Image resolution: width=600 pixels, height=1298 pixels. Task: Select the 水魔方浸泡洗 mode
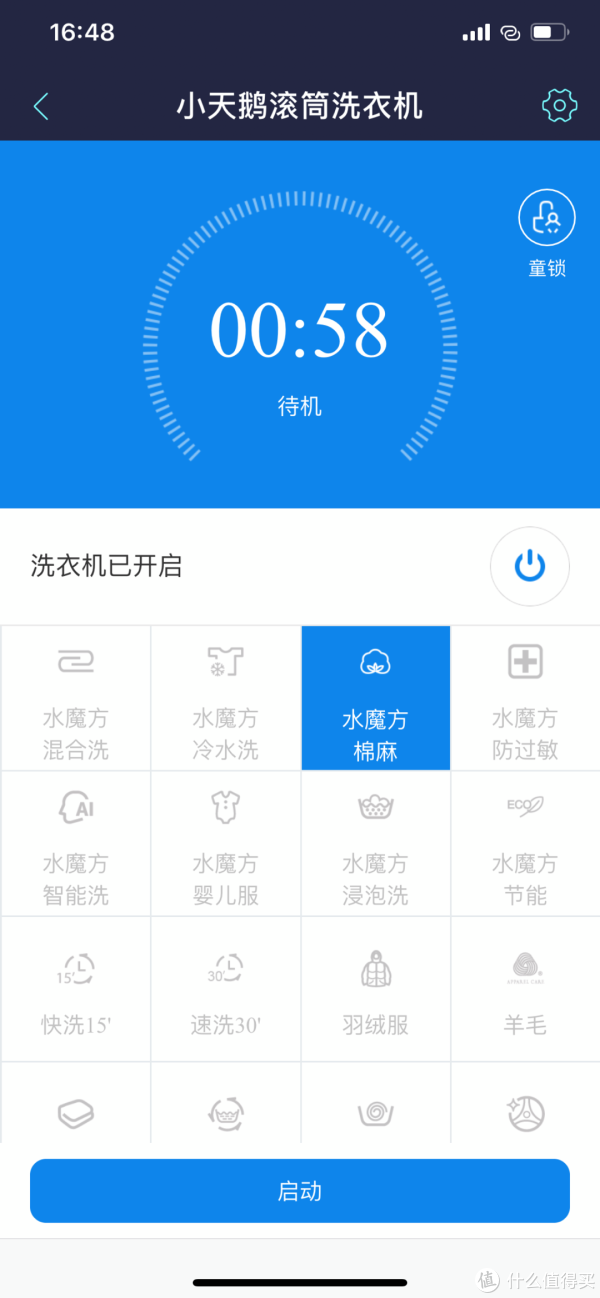[x=376, y=843]
